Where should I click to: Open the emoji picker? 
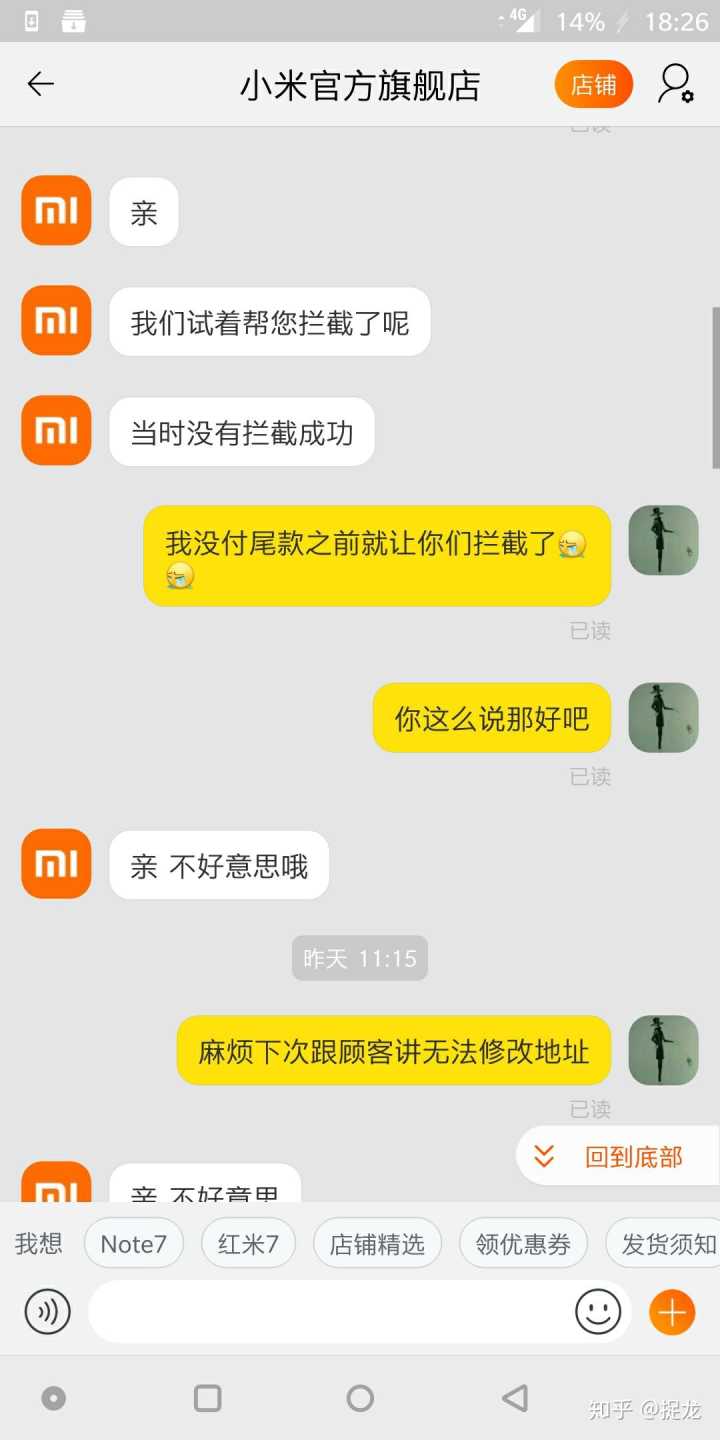click(x=598, y=1312)
